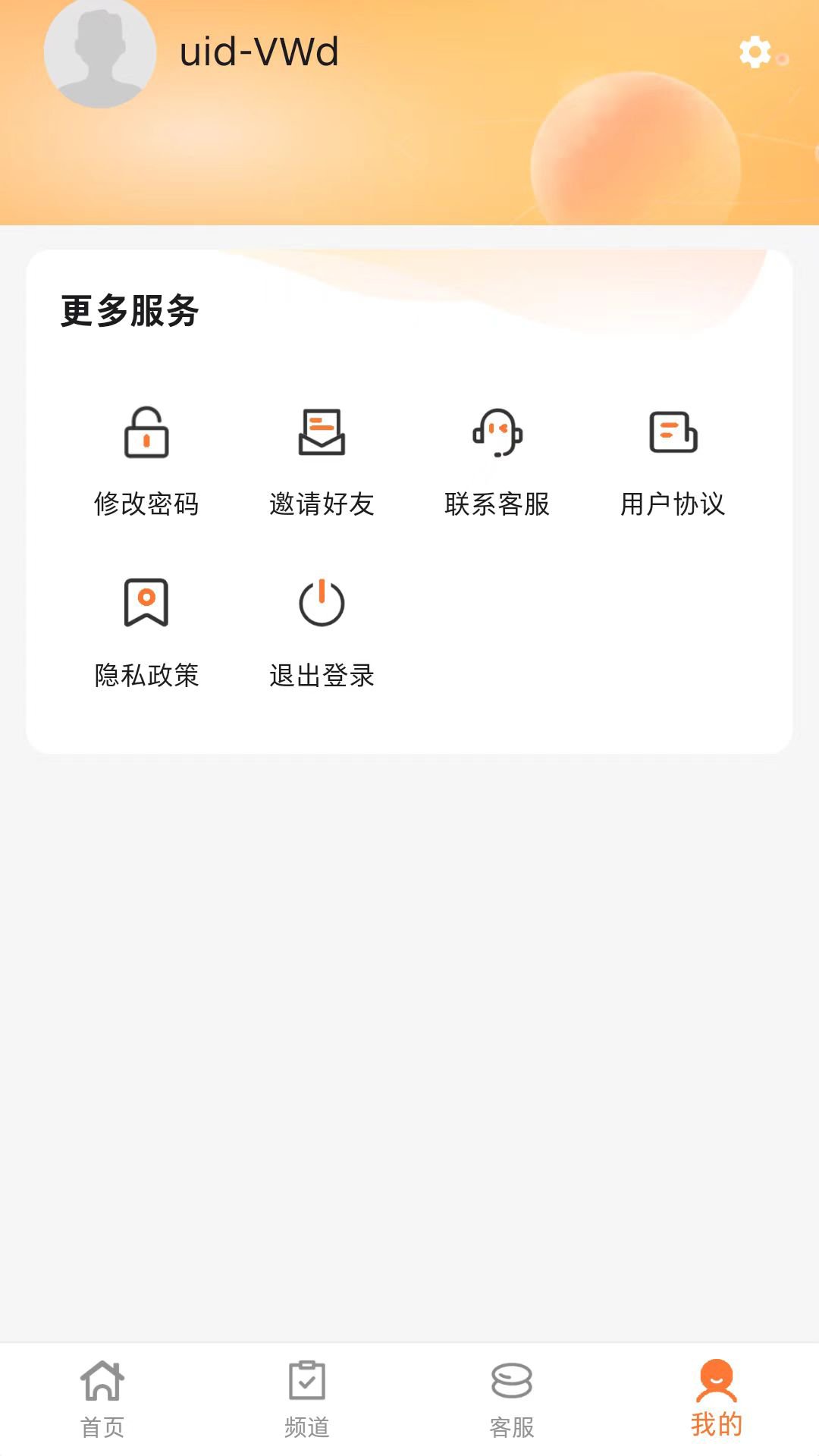Open 修改密码 to change password
This screenshot has width=819, height=1456.
click(146, 460)
